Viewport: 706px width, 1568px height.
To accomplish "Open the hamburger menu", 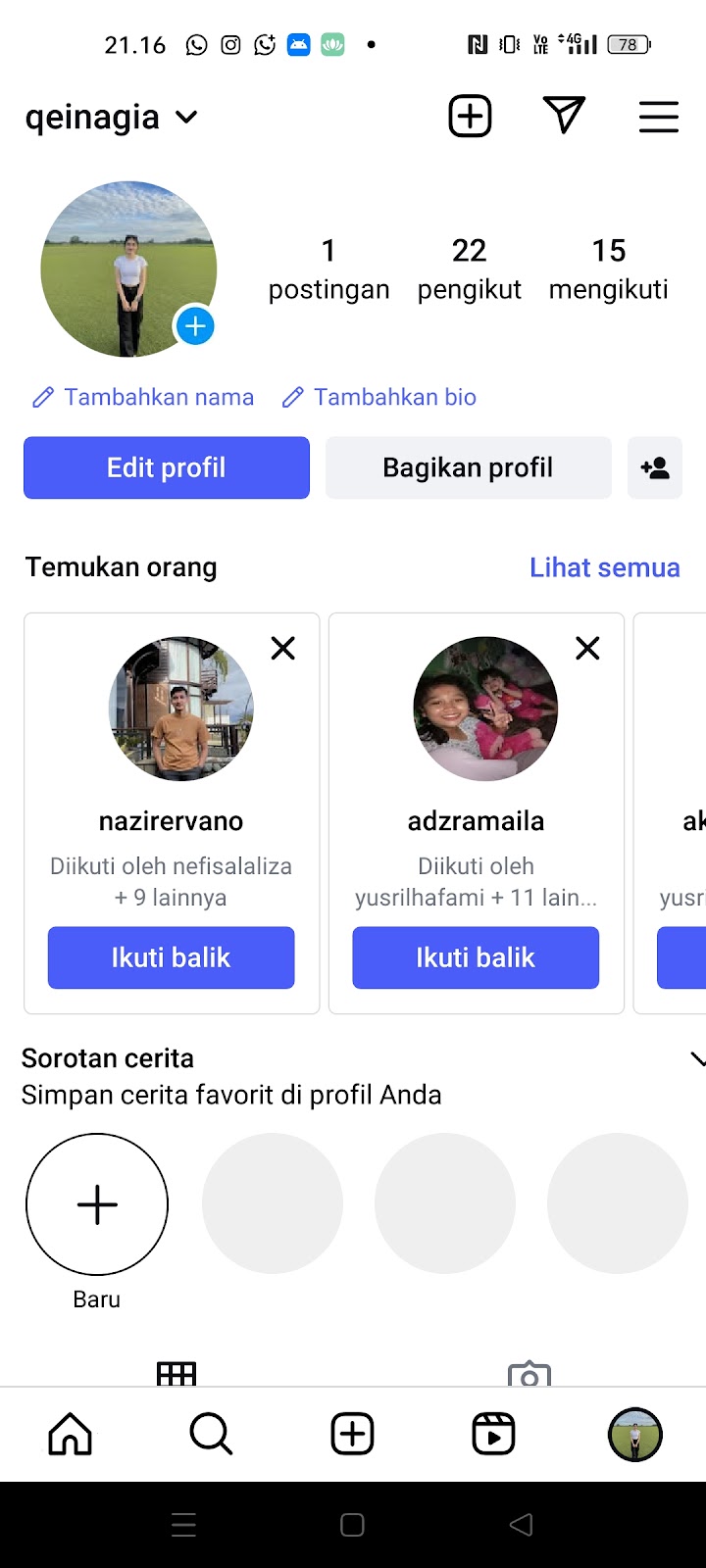I will click(658, 117).
